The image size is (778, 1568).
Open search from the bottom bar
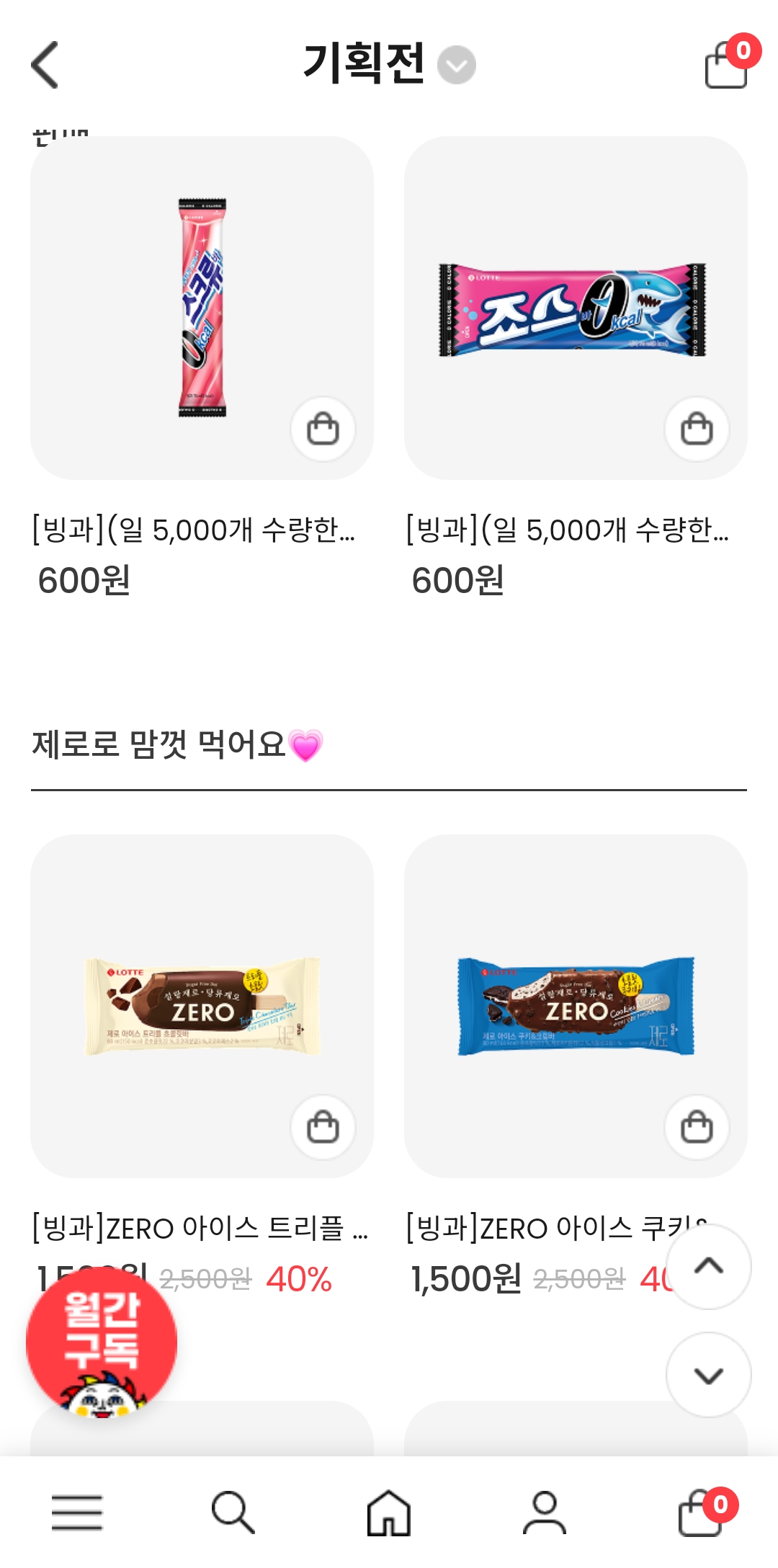click(x=233, y=1512)
